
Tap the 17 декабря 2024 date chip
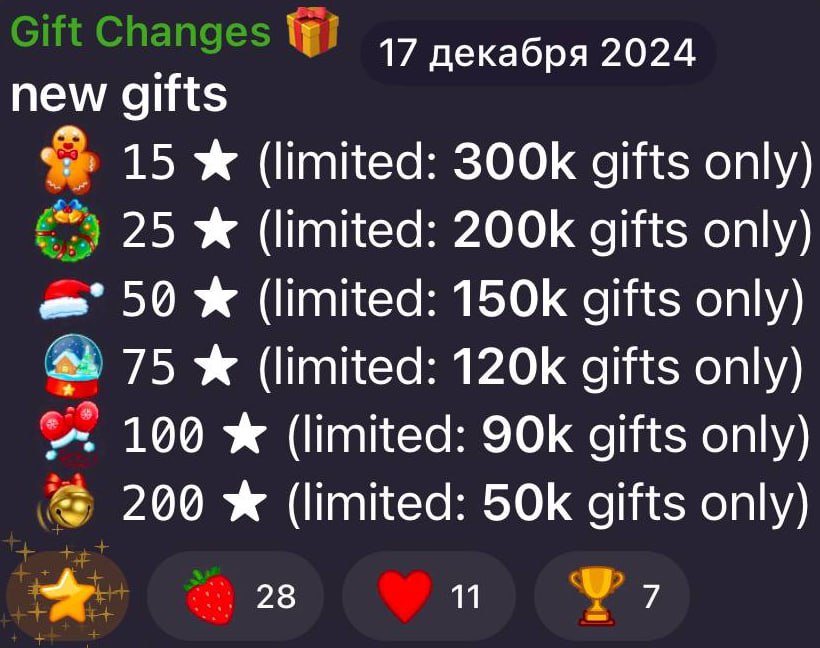[538, 53]
